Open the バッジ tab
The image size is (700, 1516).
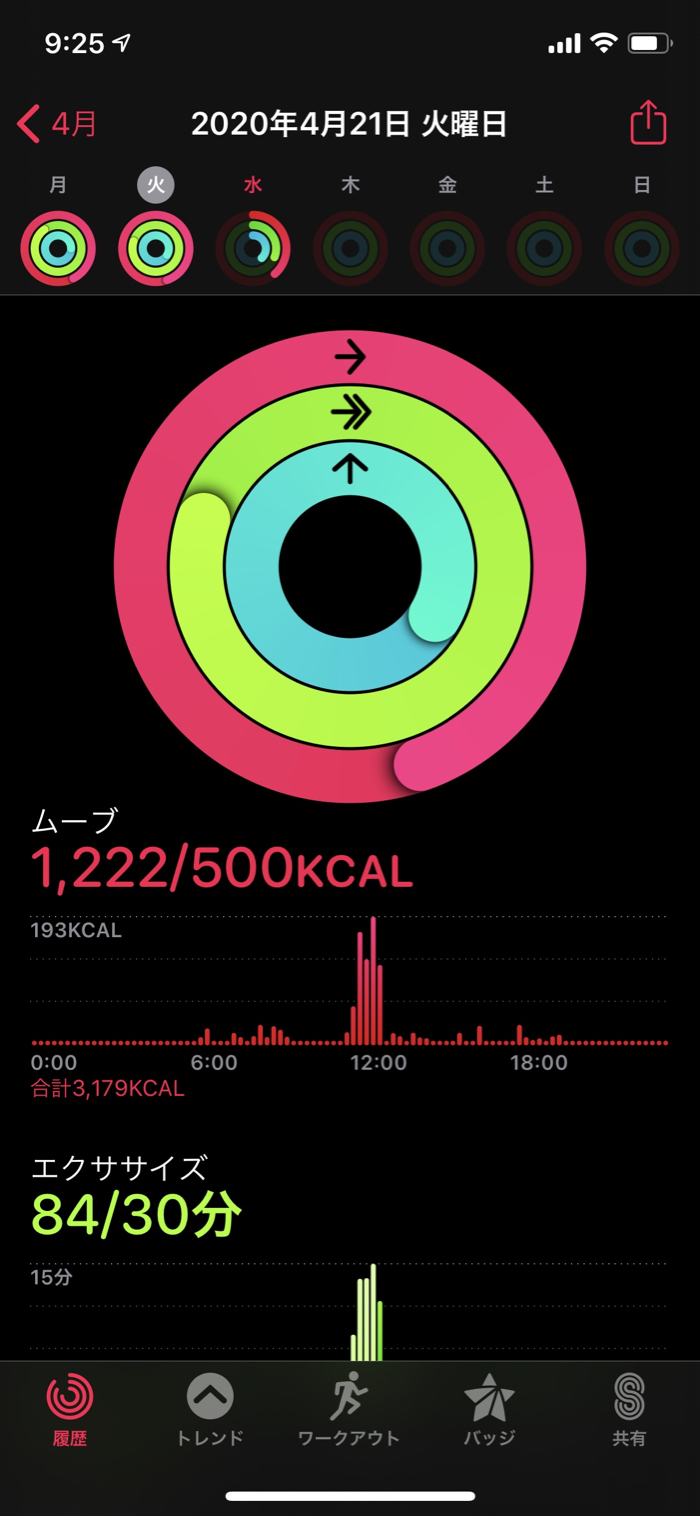489,1409
